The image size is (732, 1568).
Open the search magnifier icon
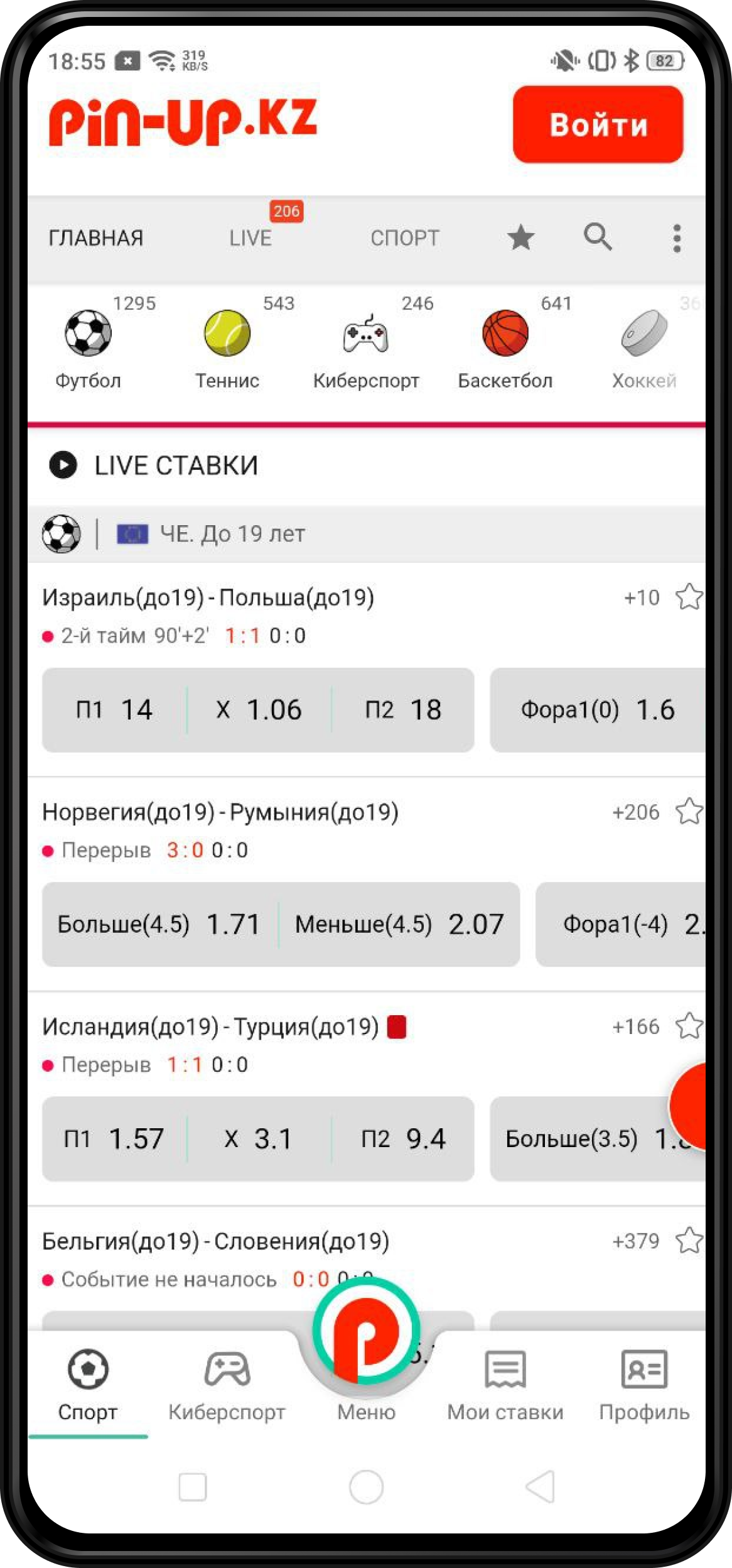[597, 237]
